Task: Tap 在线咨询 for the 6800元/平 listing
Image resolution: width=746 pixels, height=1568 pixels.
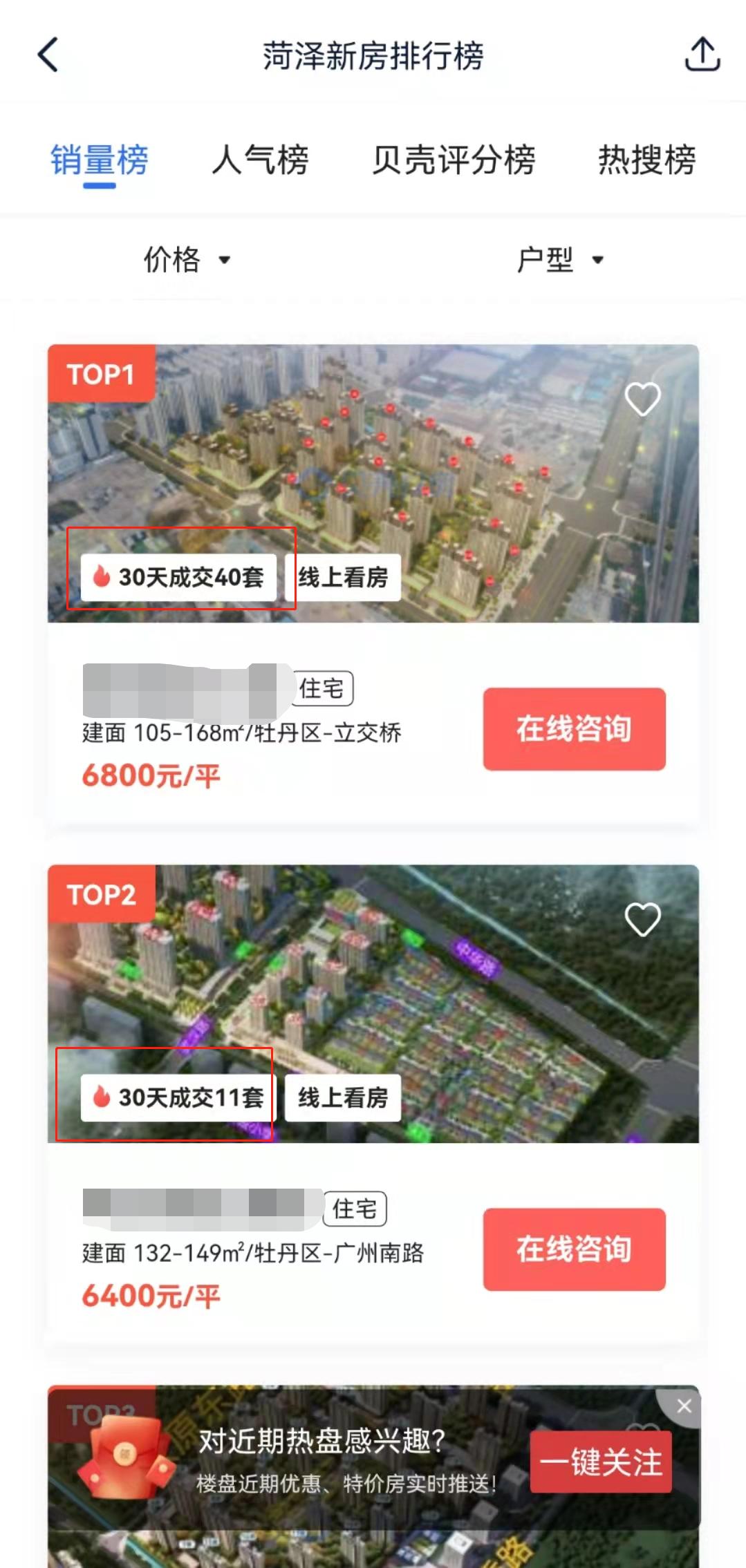Action: pyautogui.click(x=574, y=729)
